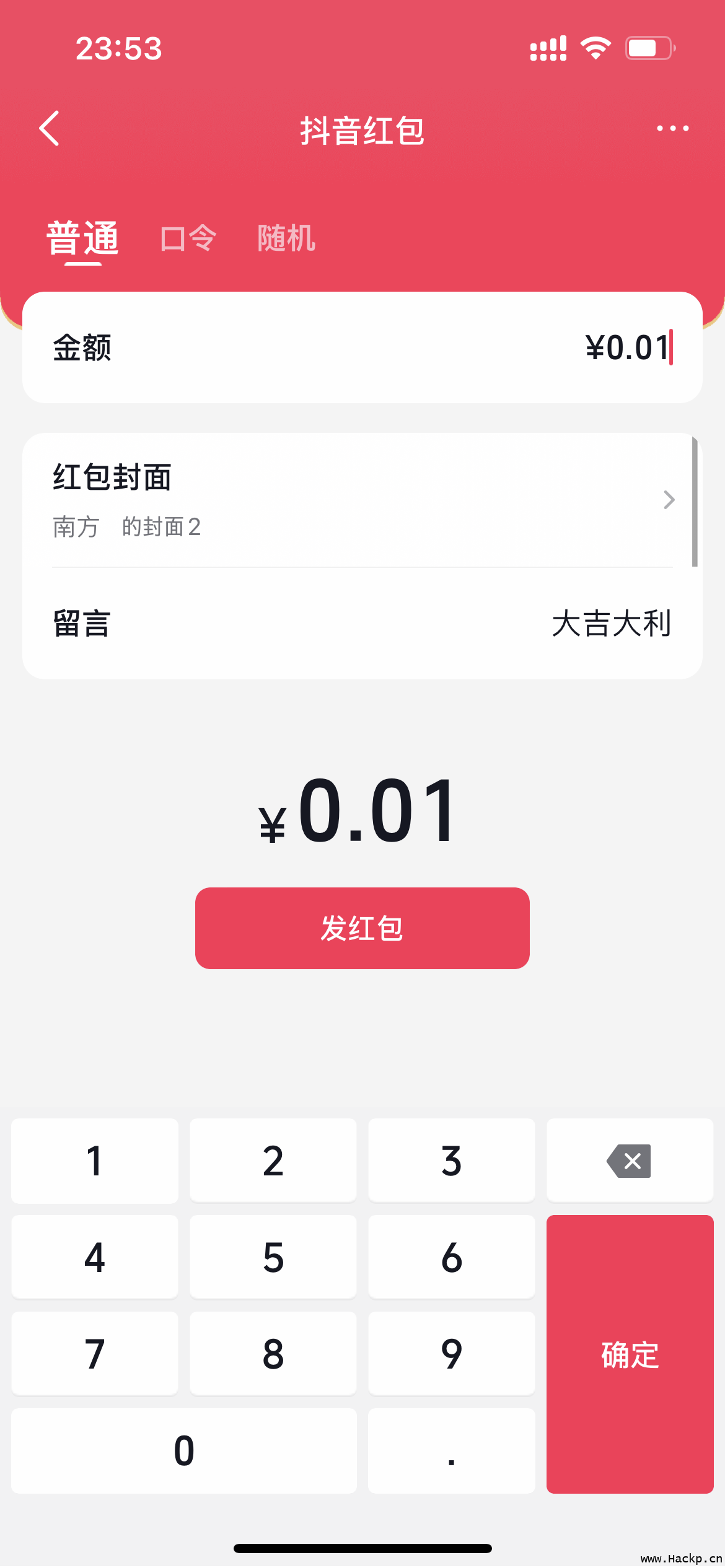Switch to the 随机 tab

click(x=286, y=238)
